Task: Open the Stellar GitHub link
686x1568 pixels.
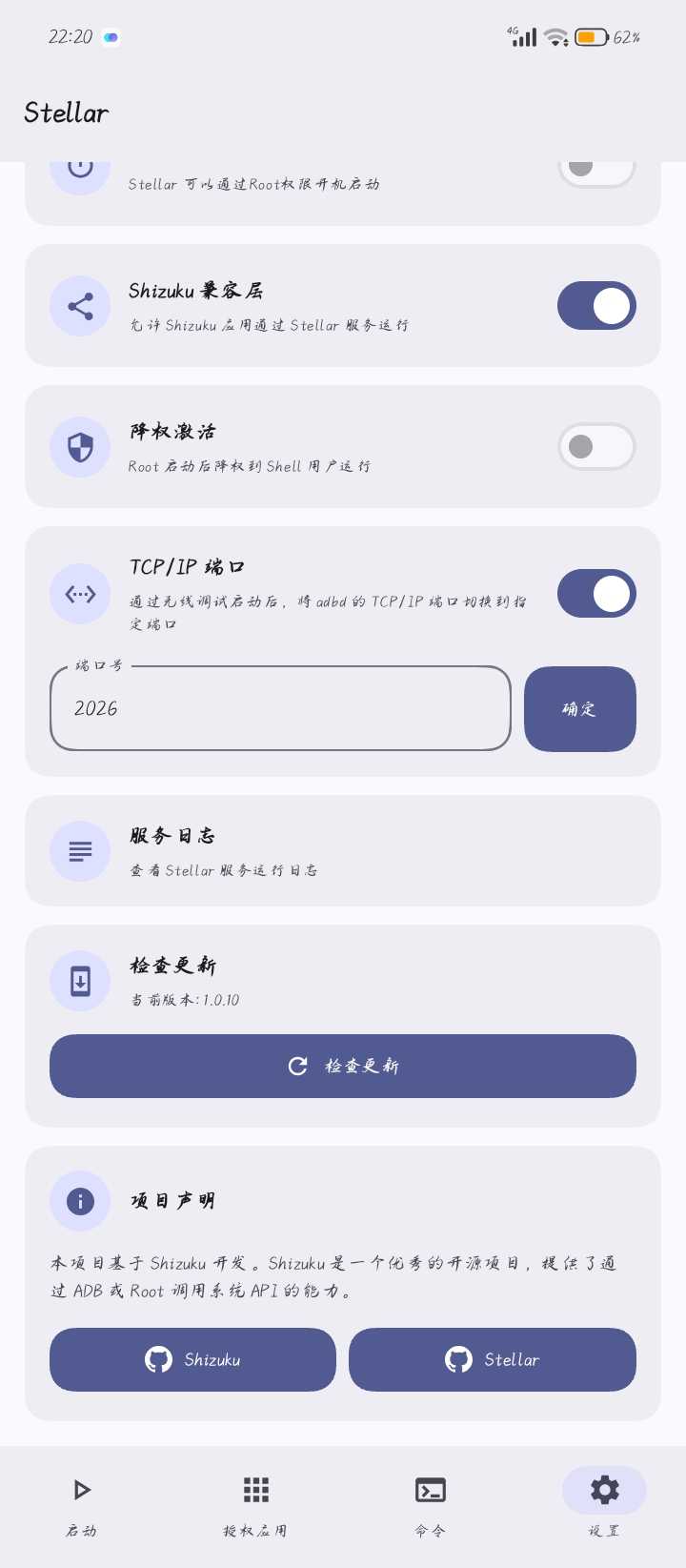Action: (x=492, y=1359)
